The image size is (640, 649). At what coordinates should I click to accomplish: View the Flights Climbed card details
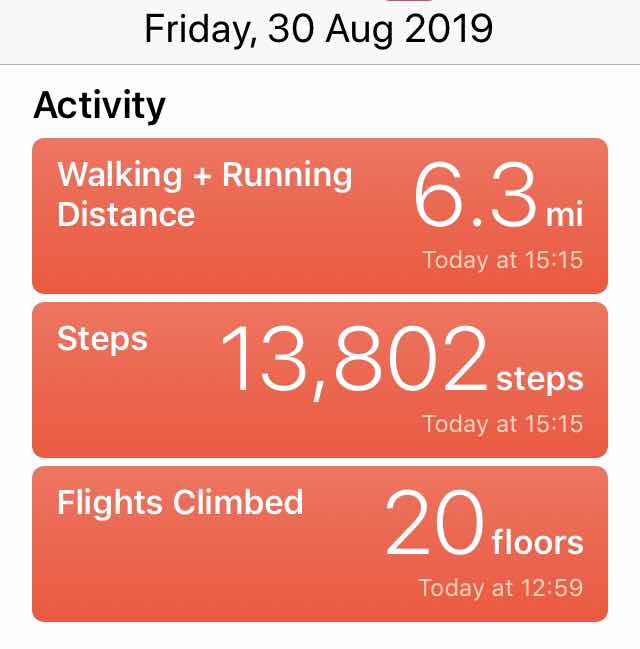click(320, 543)
